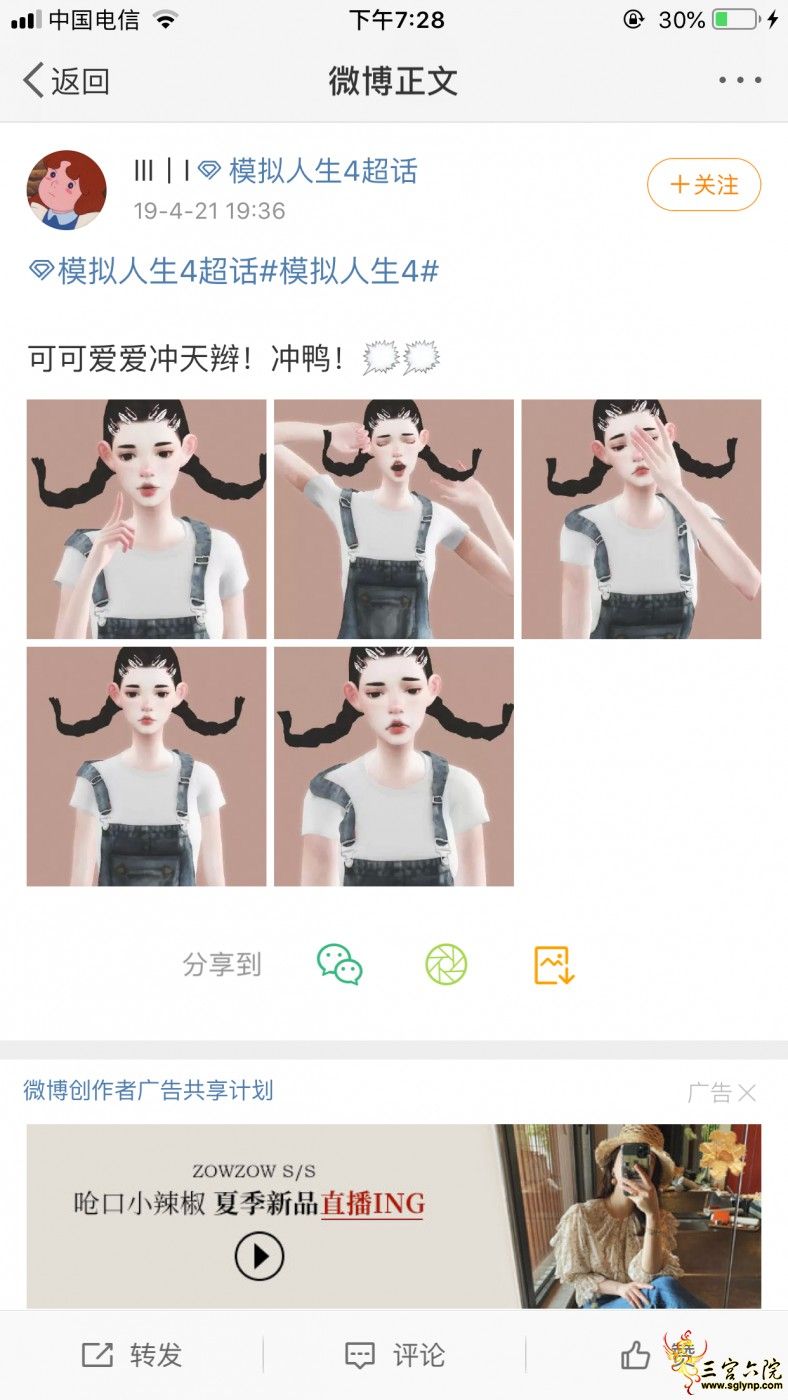788x1400 pixels.
Task: Follow the author with 关注 button
Action: pyautogui.click(x=703, y=185)
